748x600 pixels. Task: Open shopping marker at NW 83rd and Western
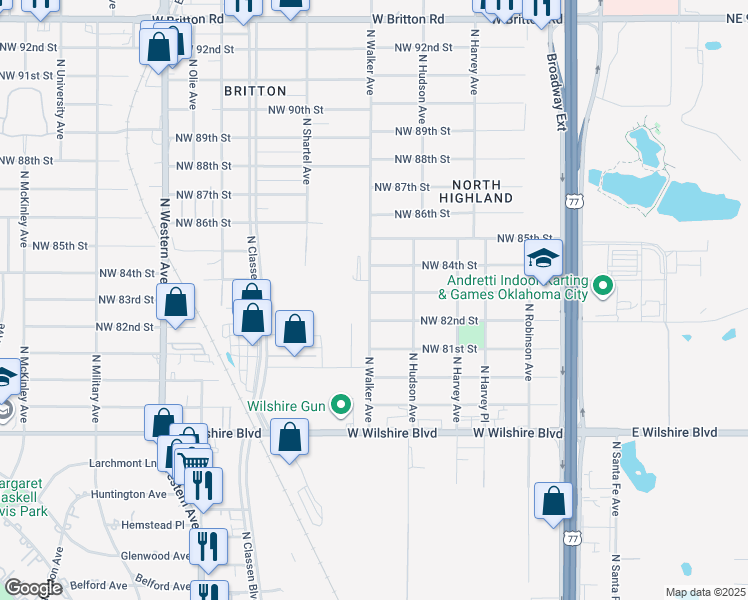point(175,304)
